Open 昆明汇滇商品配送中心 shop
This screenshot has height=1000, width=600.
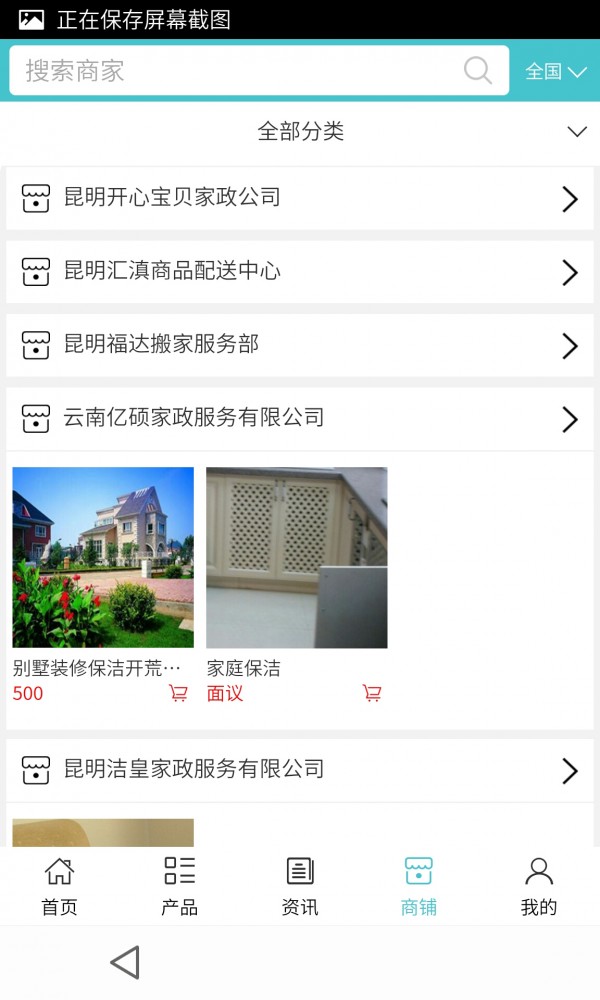(300, 271)
